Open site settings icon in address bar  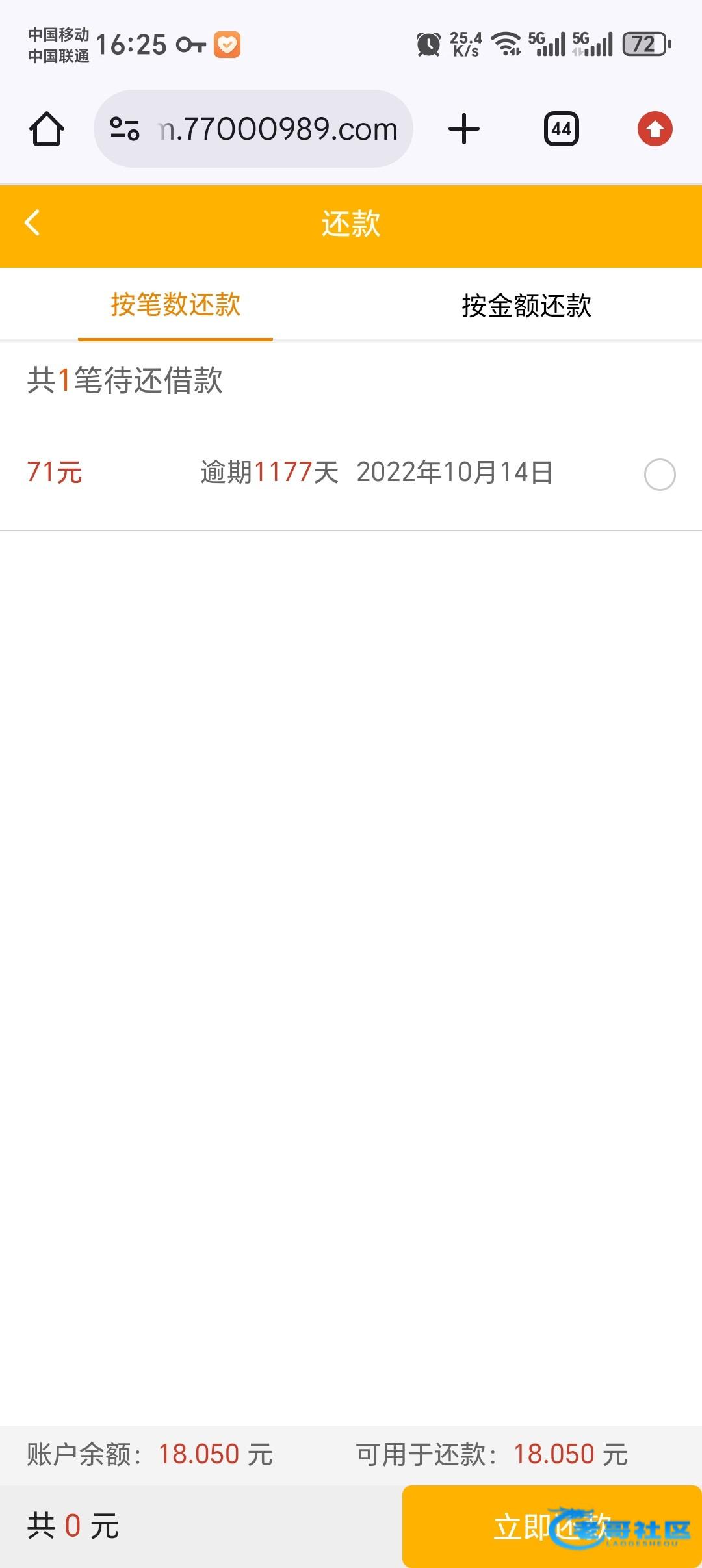125,129
